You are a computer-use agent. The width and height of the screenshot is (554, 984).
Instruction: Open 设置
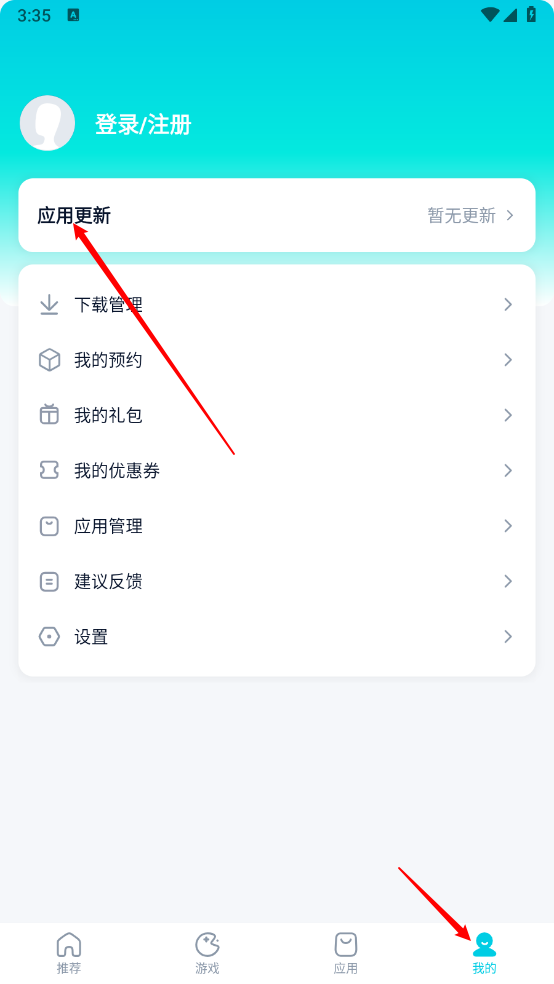277,636
